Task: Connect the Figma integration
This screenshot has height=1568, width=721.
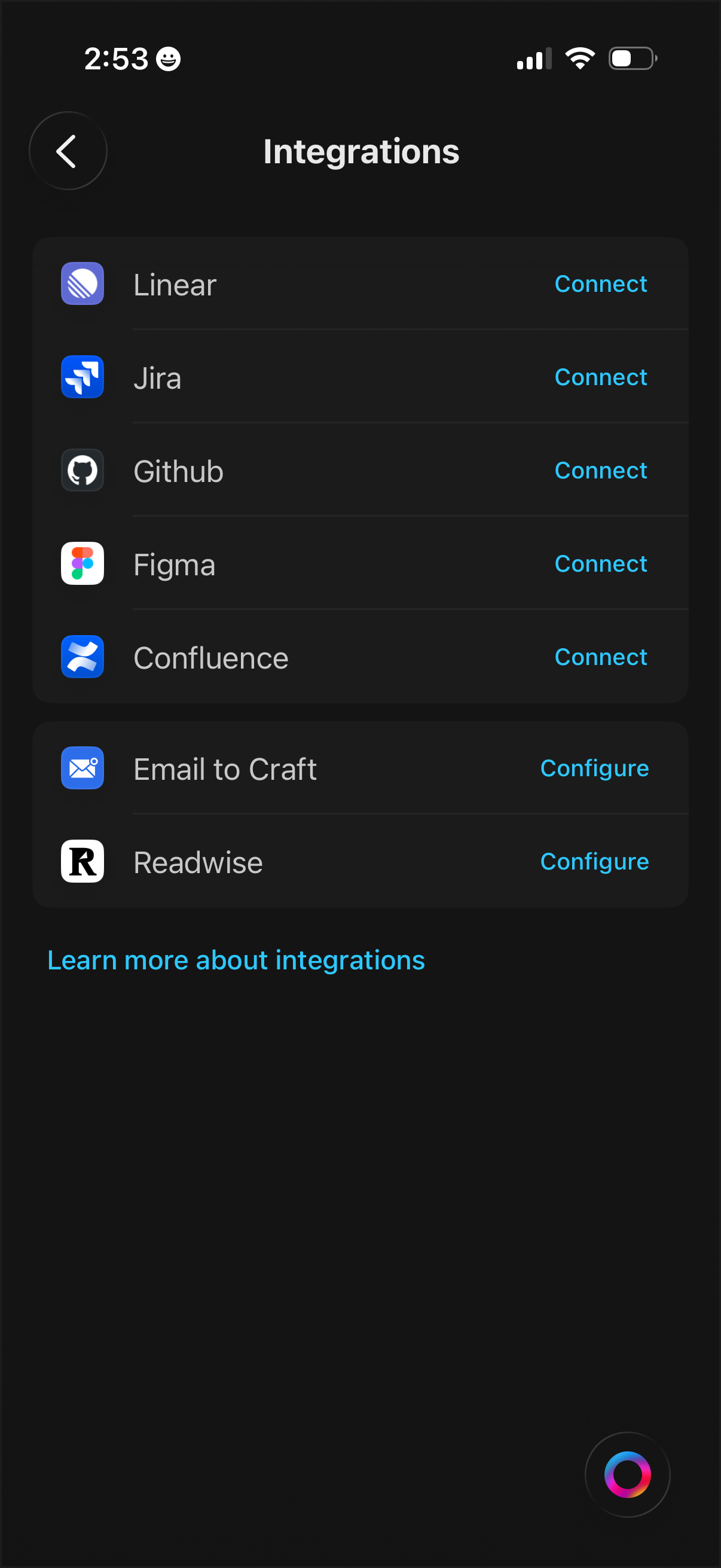Action: coord(600,564)
